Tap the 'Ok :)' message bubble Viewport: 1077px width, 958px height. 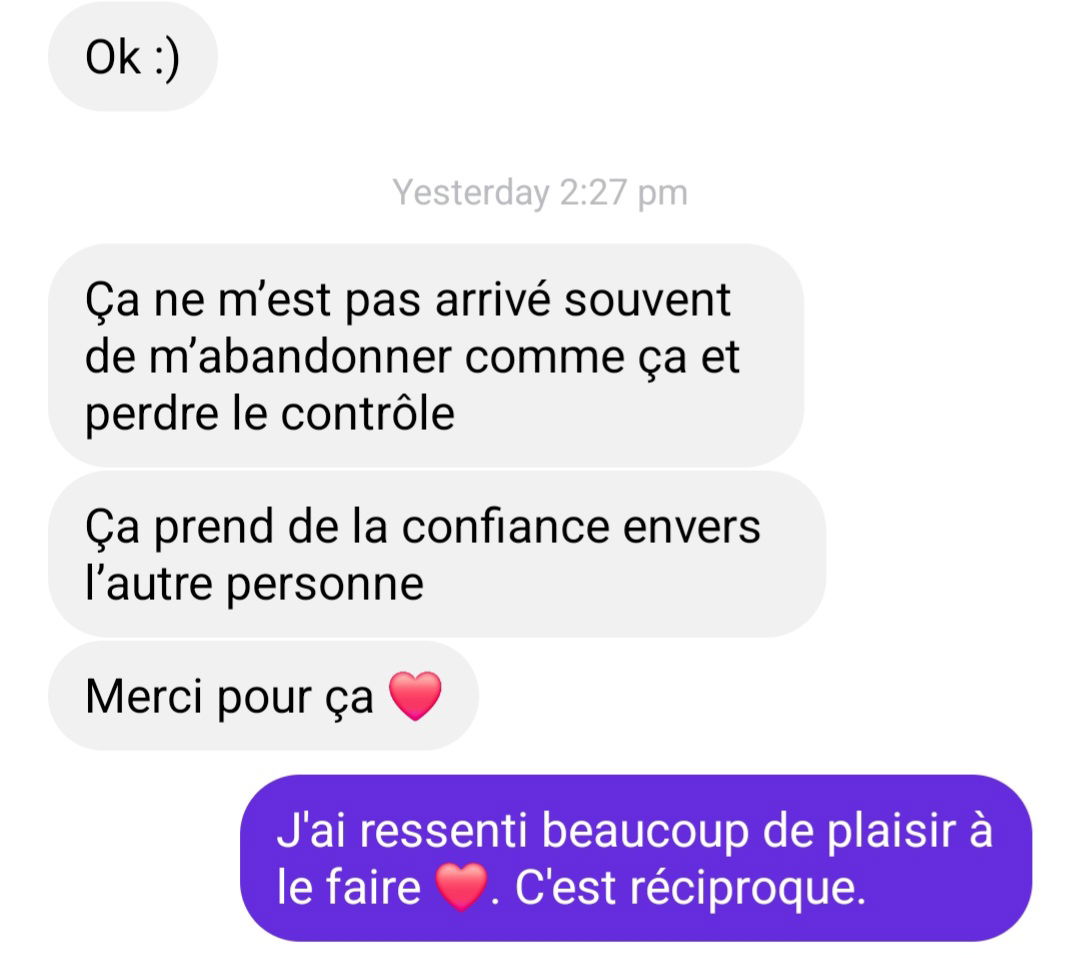[x=132, y=60]
